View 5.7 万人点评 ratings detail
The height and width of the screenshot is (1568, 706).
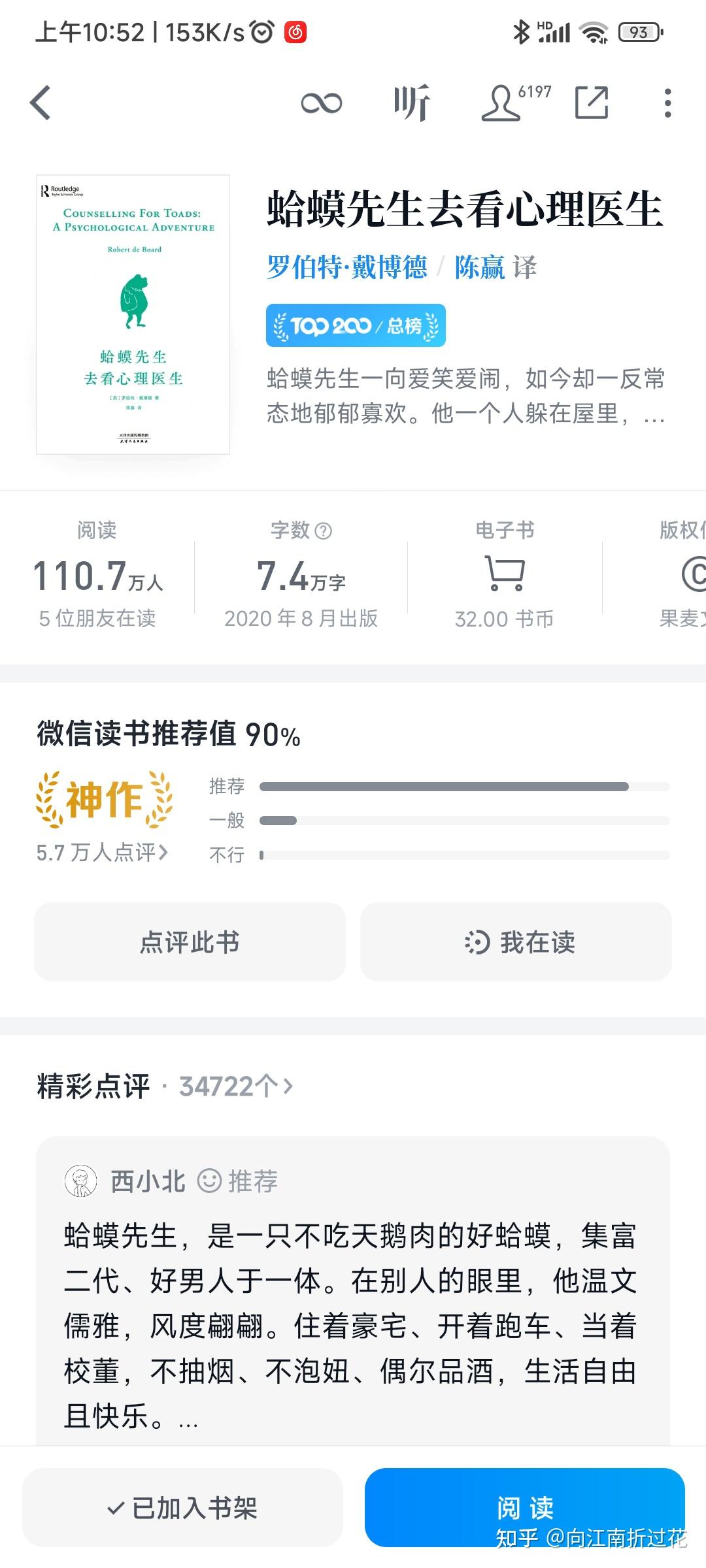click(x=103, y=853)
